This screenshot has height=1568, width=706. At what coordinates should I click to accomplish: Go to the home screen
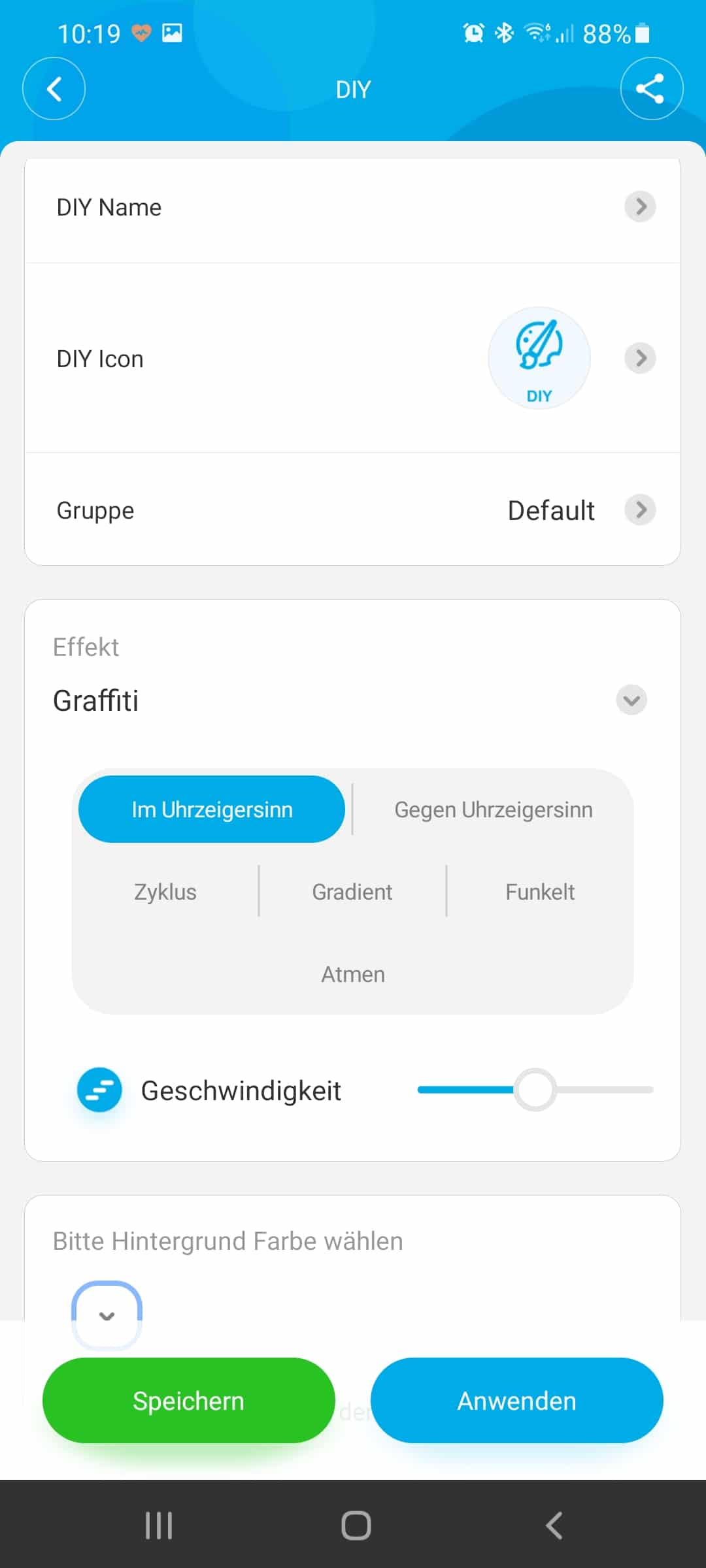tap(356, 1526)
